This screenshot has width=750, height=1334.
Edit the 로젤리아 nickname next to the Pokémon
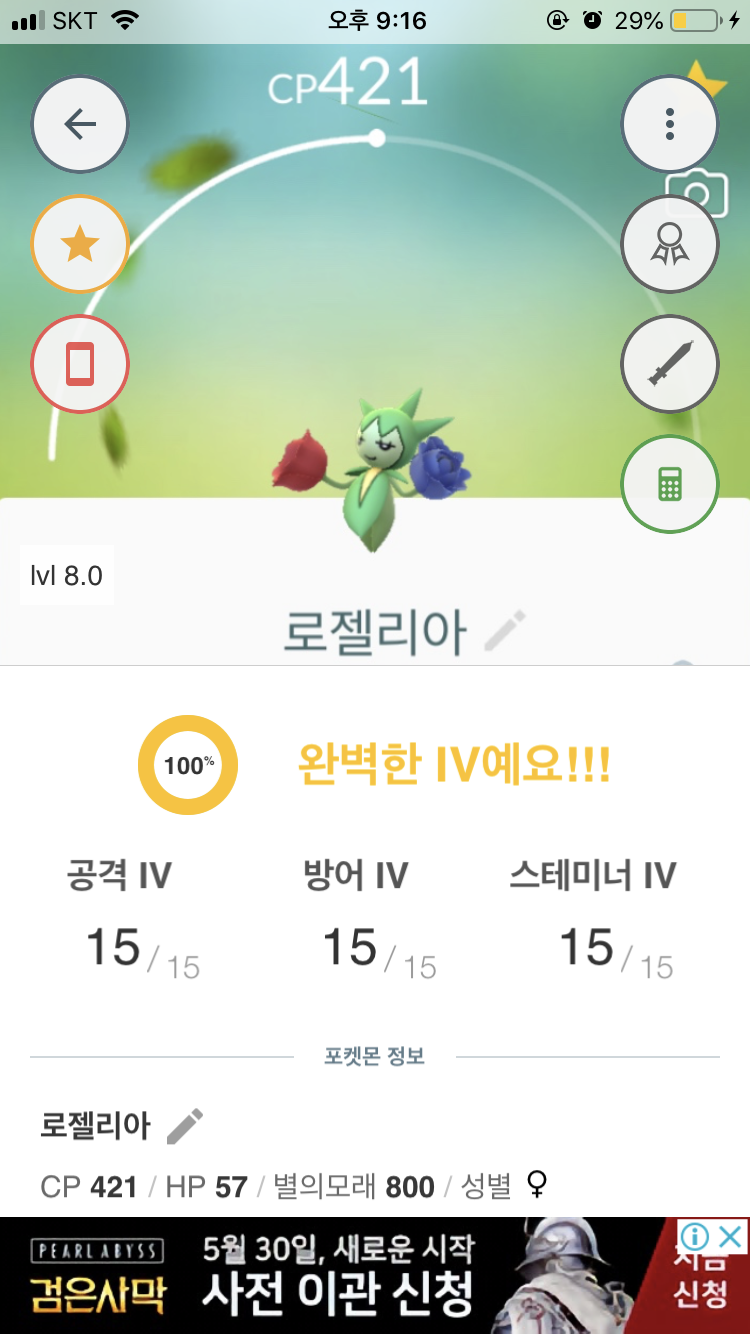506,631
